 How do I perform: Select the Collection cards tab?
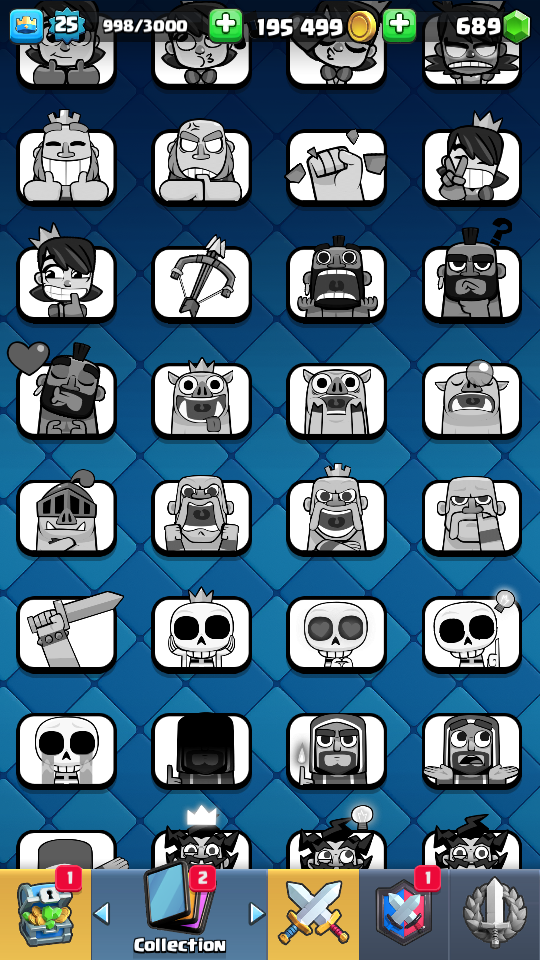click(179, 913)
